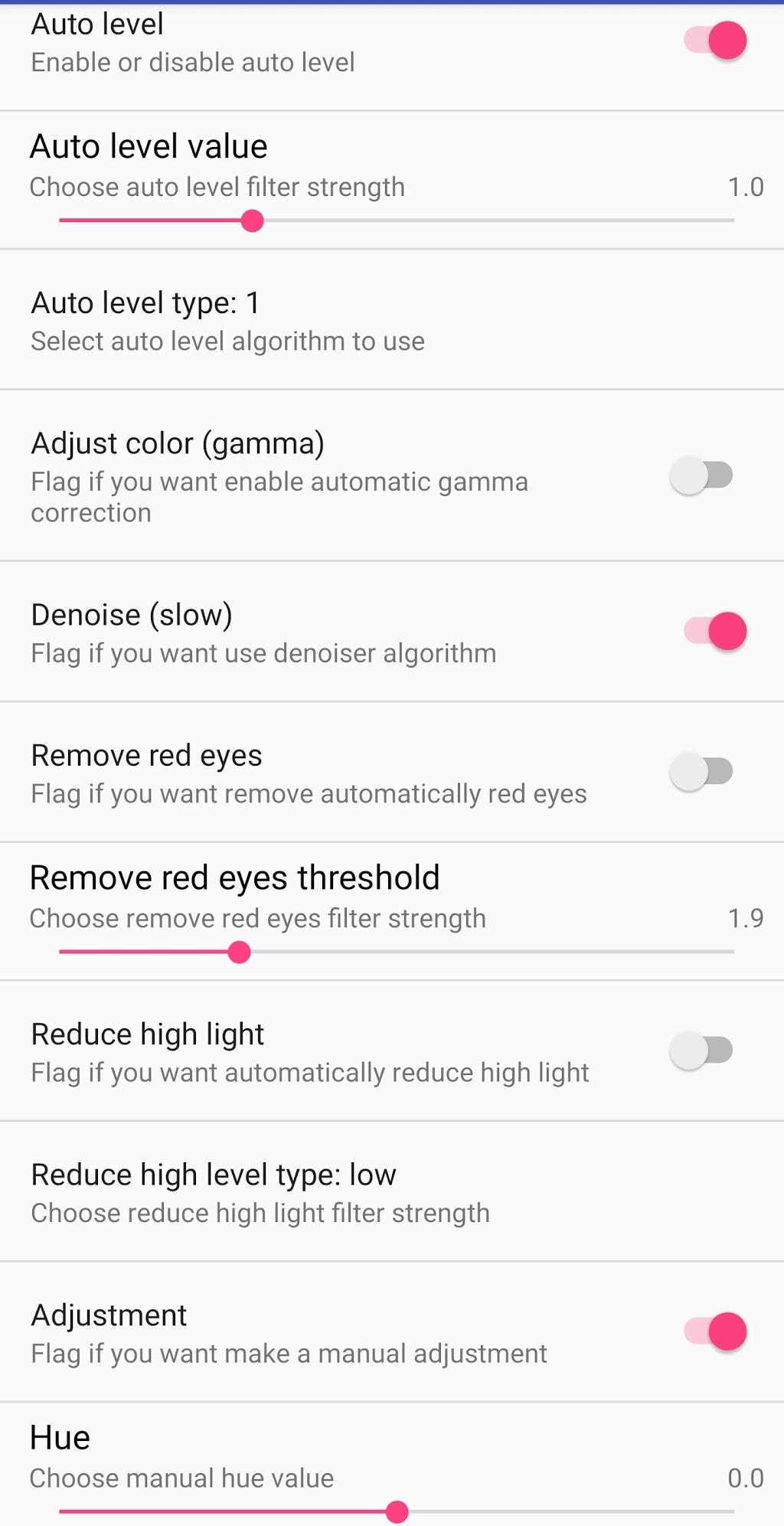The height and width of the screenshot is (1526, 784).
Task: Tap the Remove red eyes threshold slider
Action: point(397,953)
